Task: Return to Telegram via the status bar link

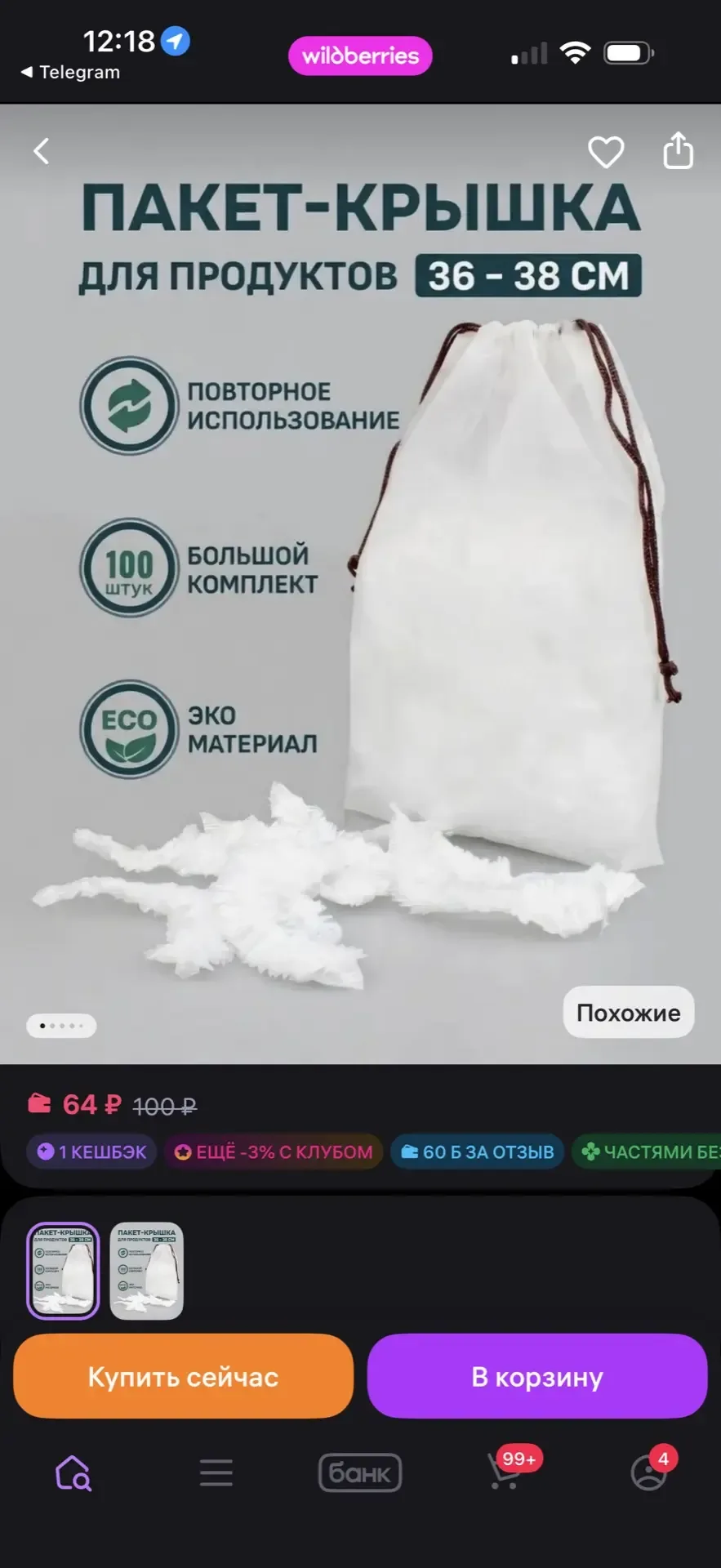Action: (71, 72)
